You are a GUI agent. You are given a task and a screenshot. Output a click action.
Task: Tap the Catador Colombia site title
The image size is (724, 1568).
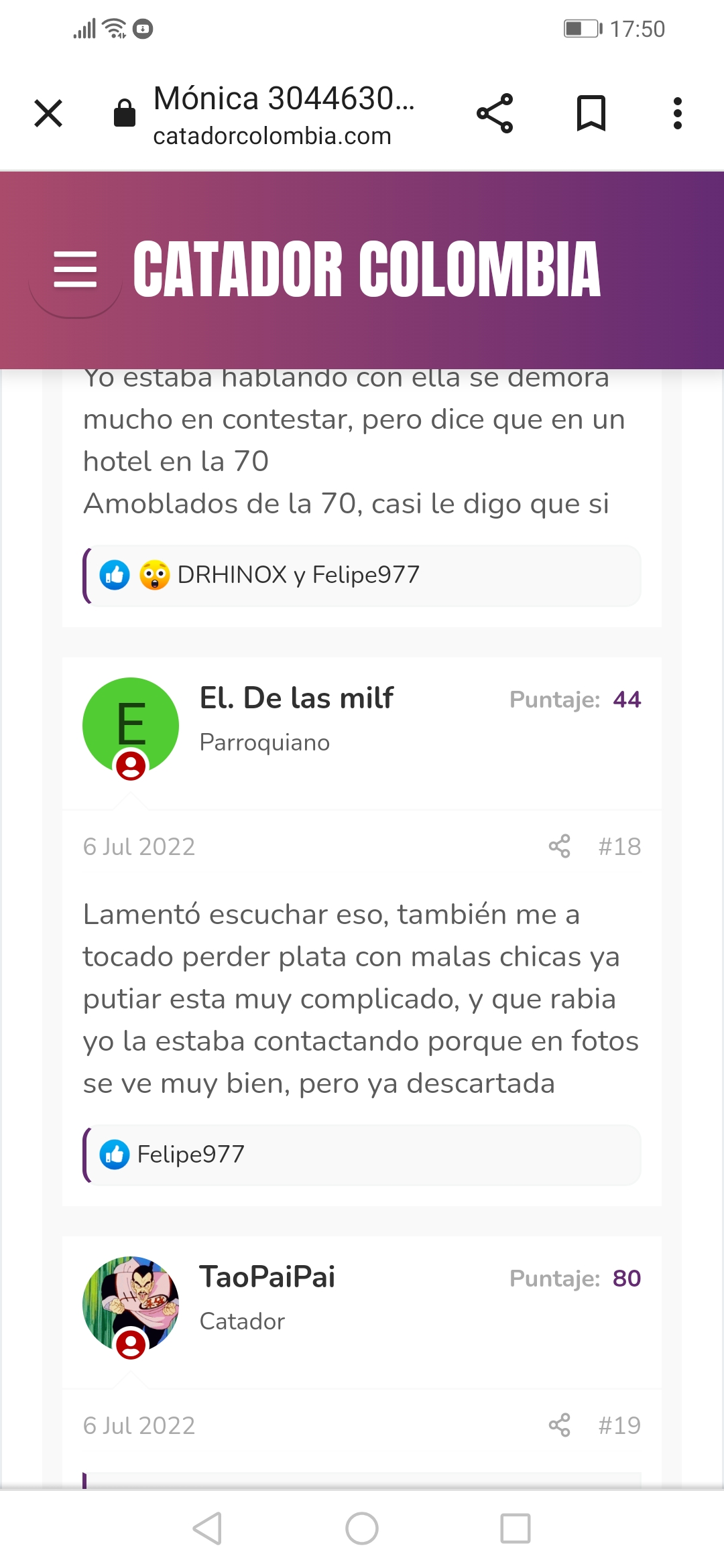point(367,269)
